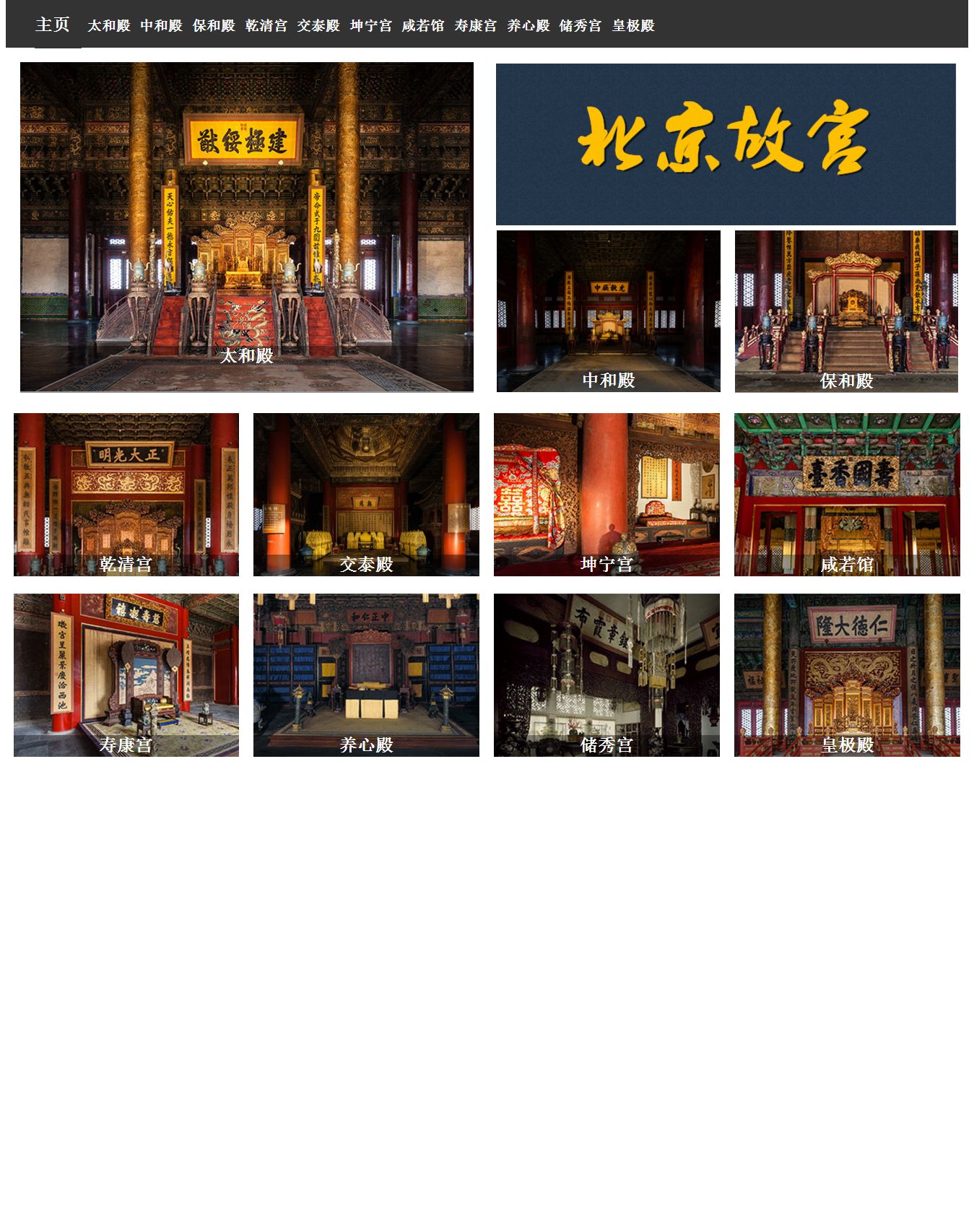
Task: Select 中和殿 in the top menu
Action: coord(161,26)
